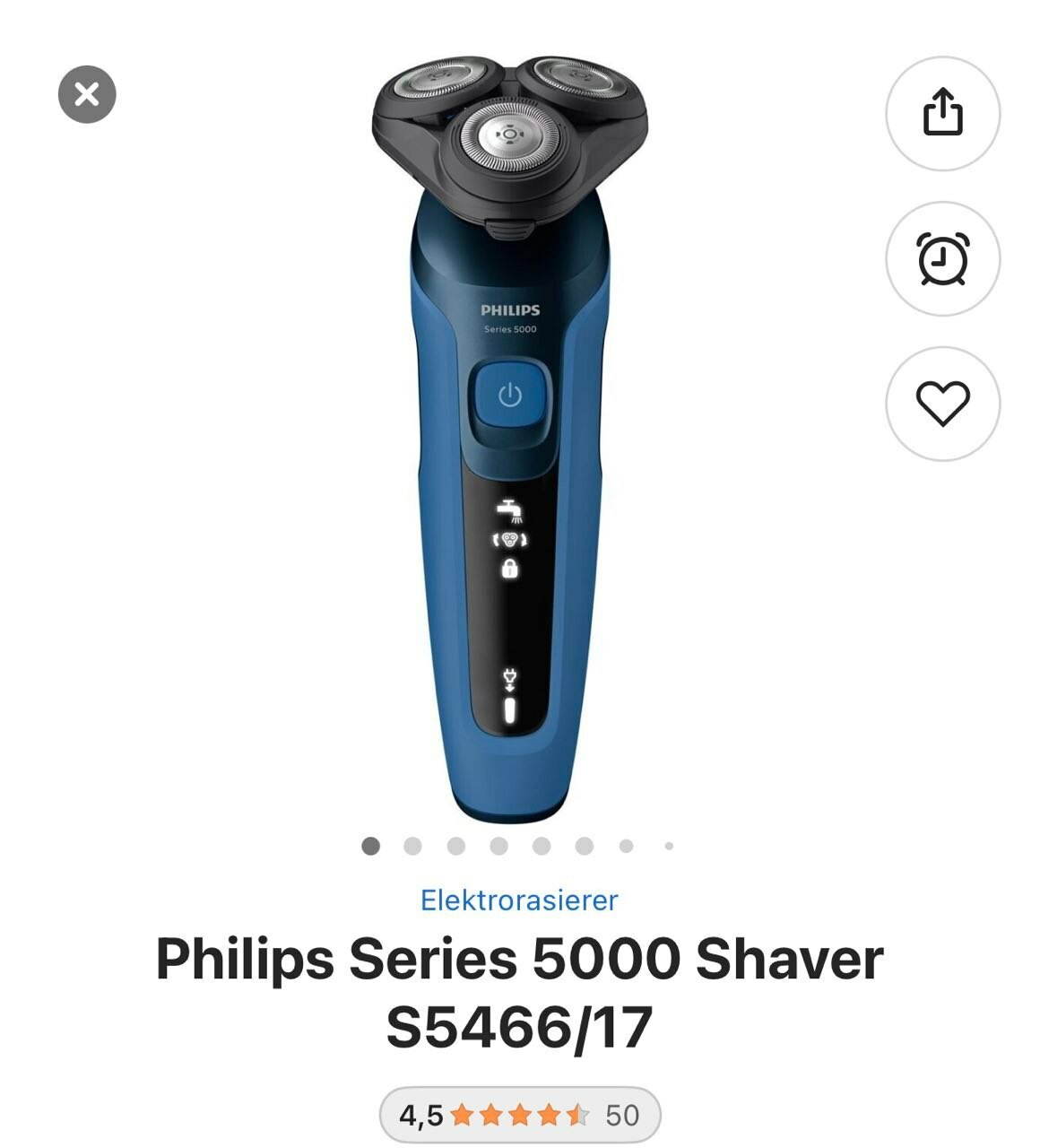Screen dimensions: 1040x1148
Task: Dismiss the product view with the X button
Action: point(86,96)
